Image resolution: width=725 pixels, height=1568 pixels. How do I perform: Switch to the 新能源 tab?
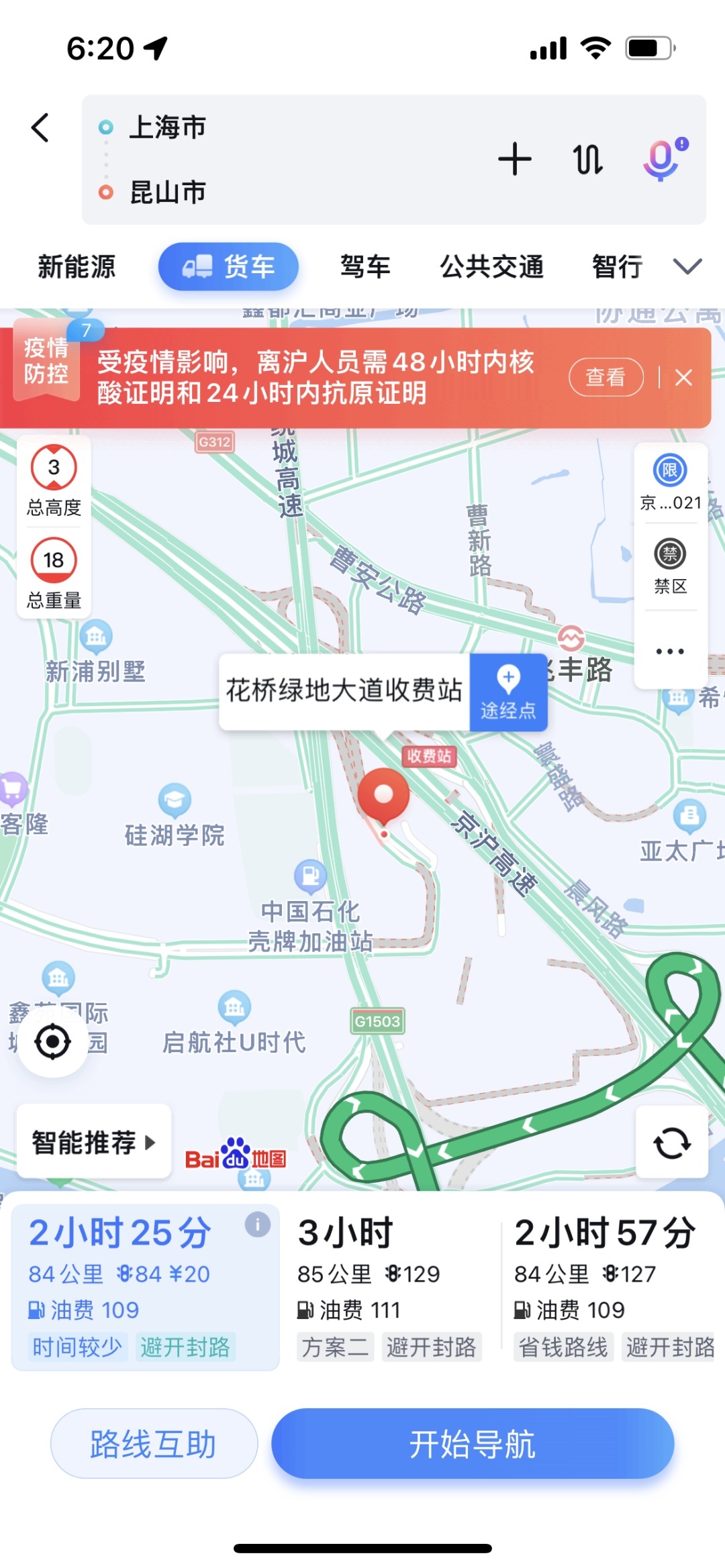pos(77,266)
